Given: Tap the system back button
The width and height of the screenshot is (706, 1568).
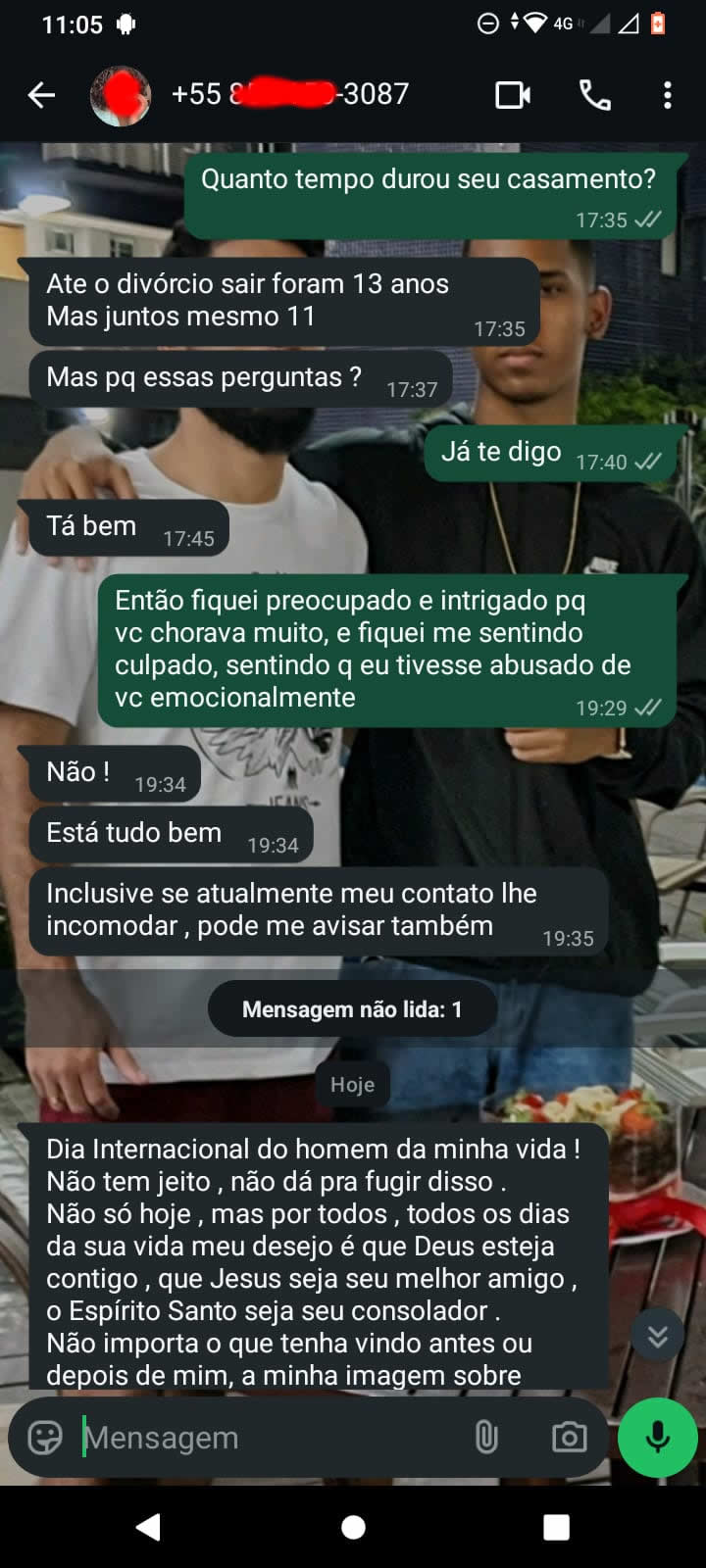Looking at the screenshot, I should point(148,1527).
